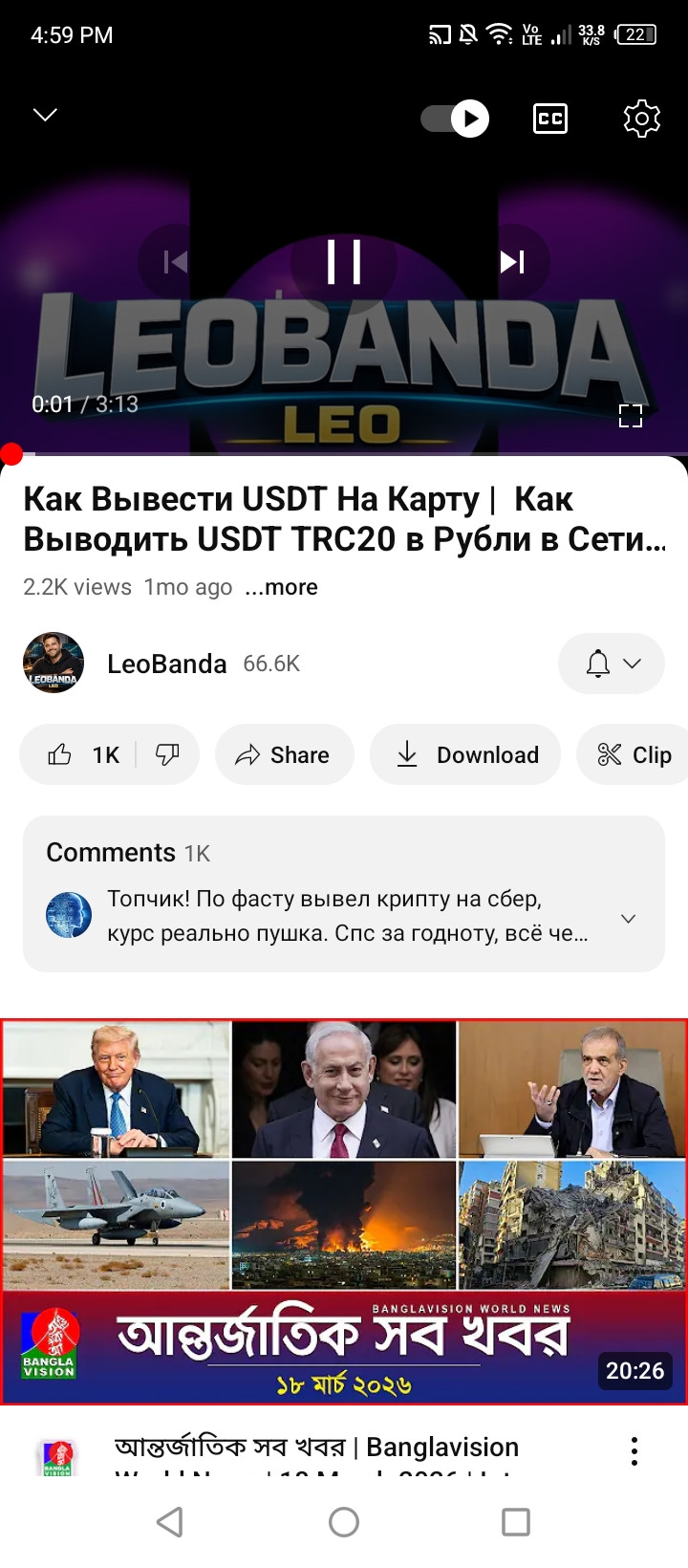Turn on closed captions
688x1568 pixels.
[549, 119]
